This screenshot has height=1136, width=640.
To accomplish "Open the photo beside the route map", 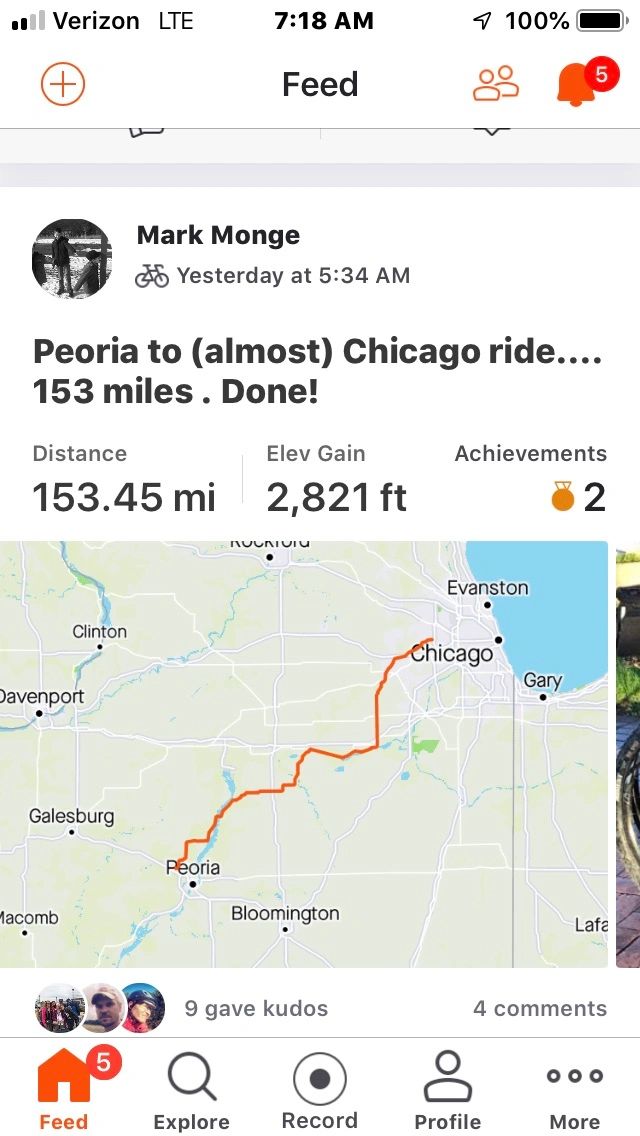I will click(x=628, y=754).
